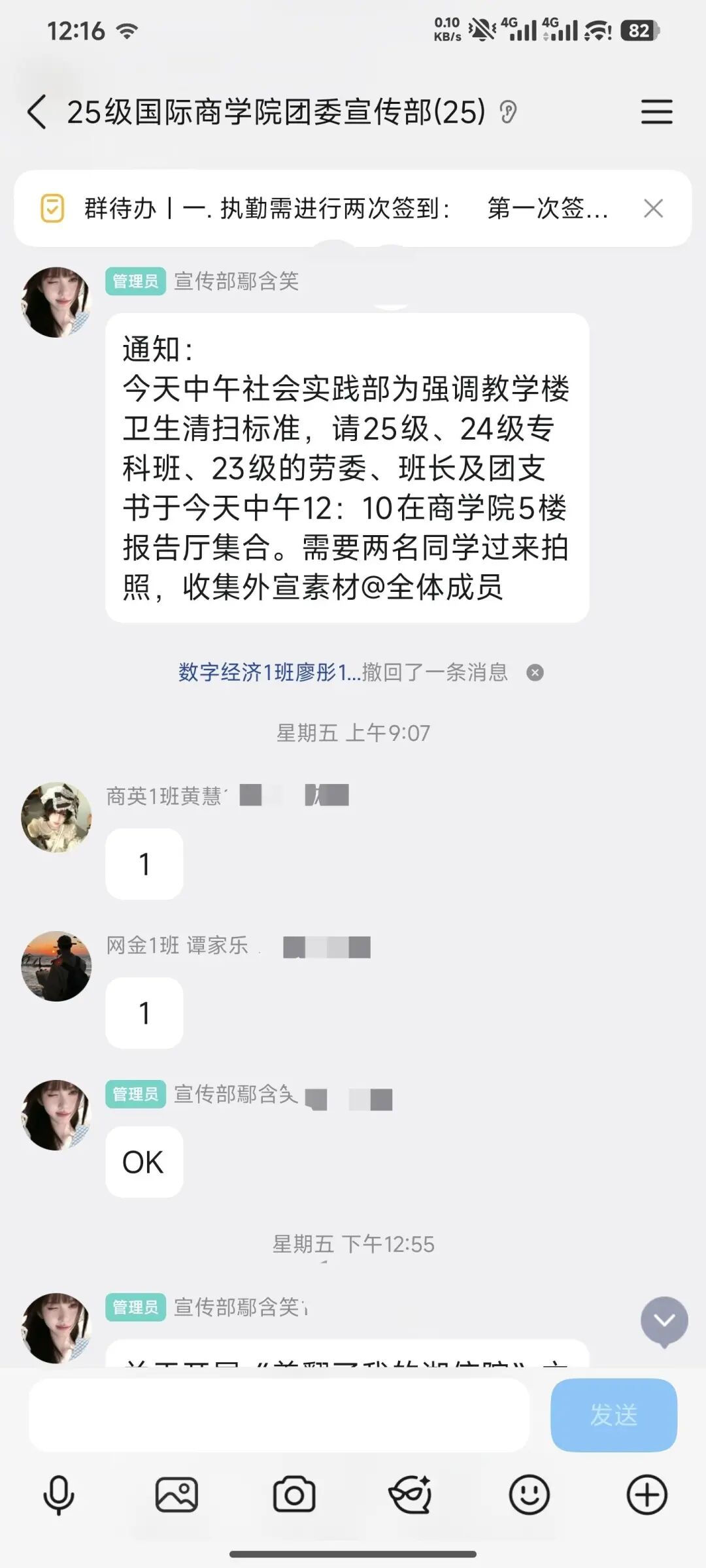Image resolution: width=706 pixels, height=1568 pixels.
Task: Open more attachment options (plus)
Action: [647, 1495]
